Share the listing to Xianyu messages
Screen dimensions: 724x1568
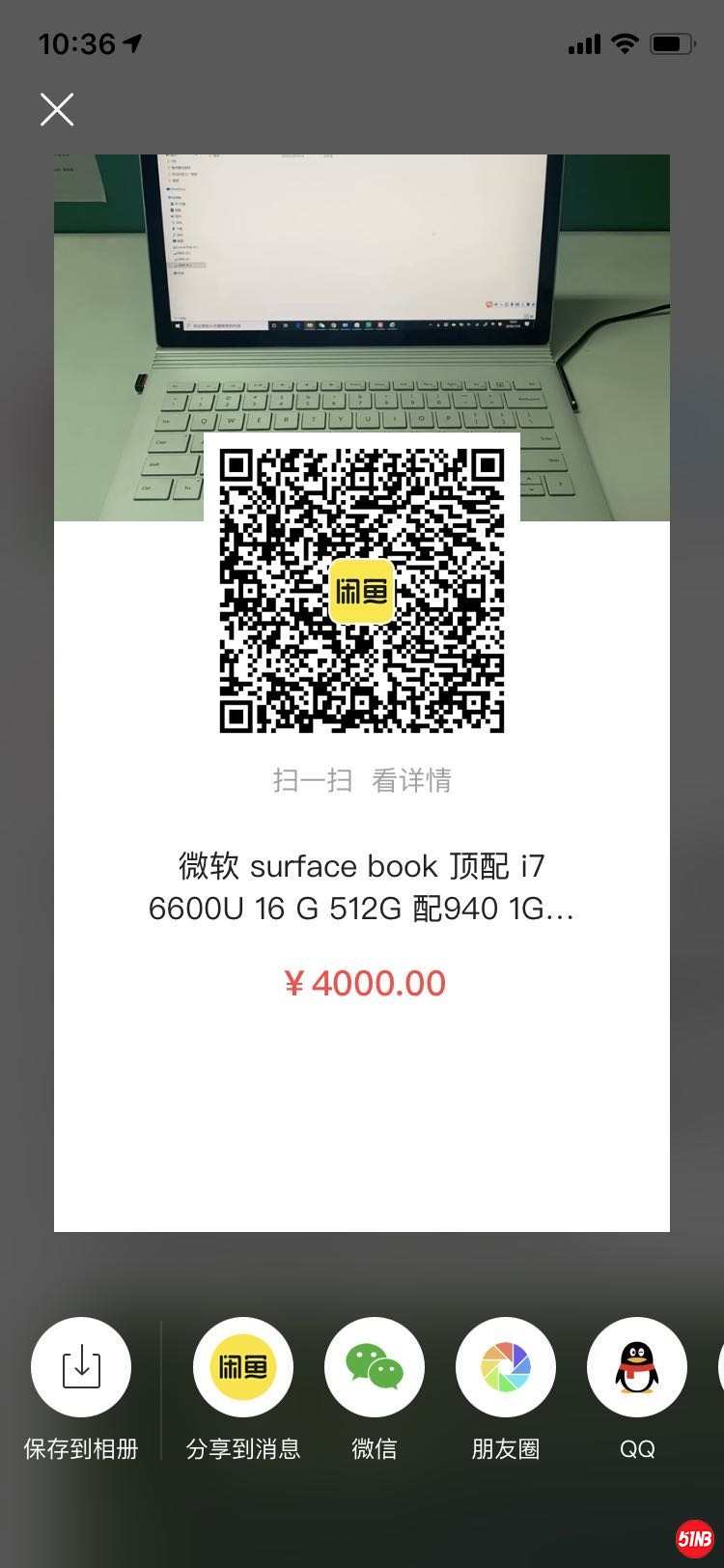tap(243, 1367)
